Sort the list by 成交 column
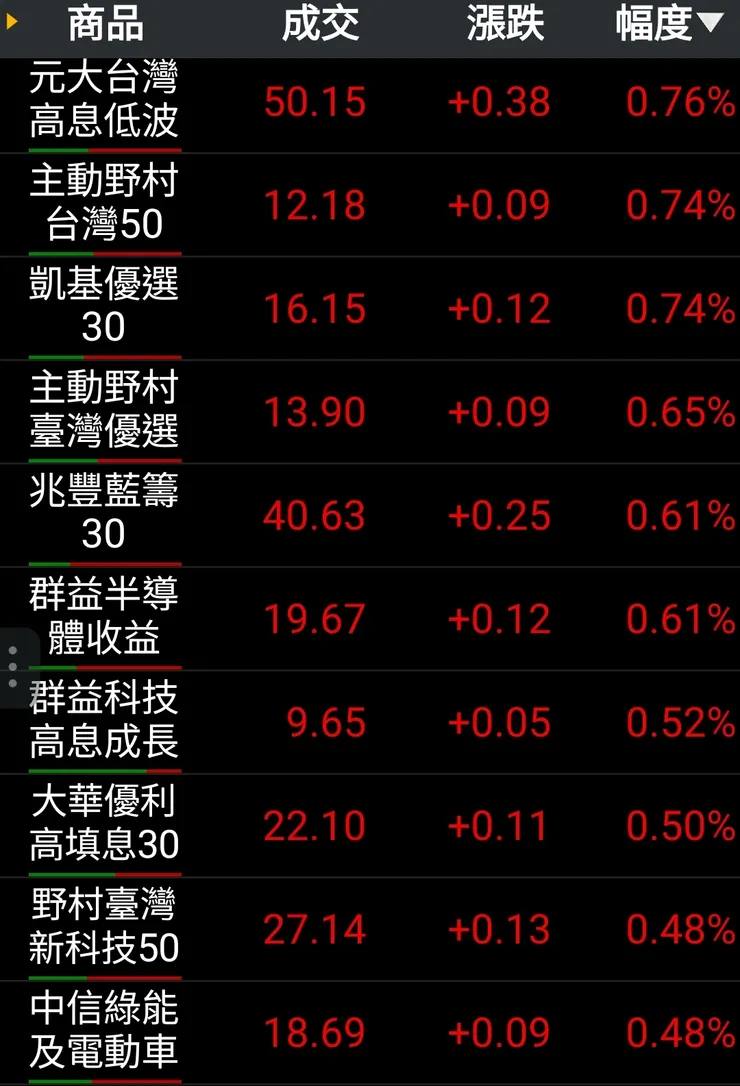This screenshot has height=1086, width=740. pyautogui.click(x=320, y=25)
